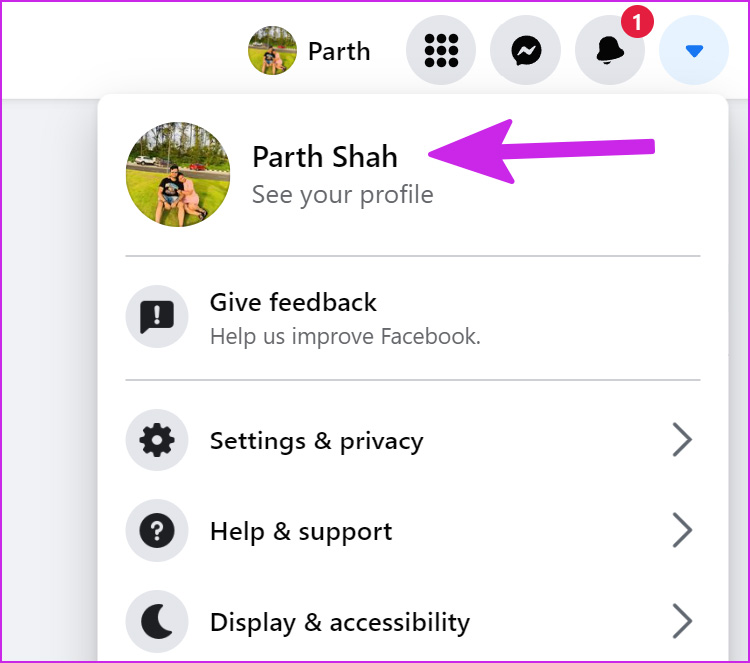
Task: See Parth Shah's profile
Action: [x=324, y=172]
